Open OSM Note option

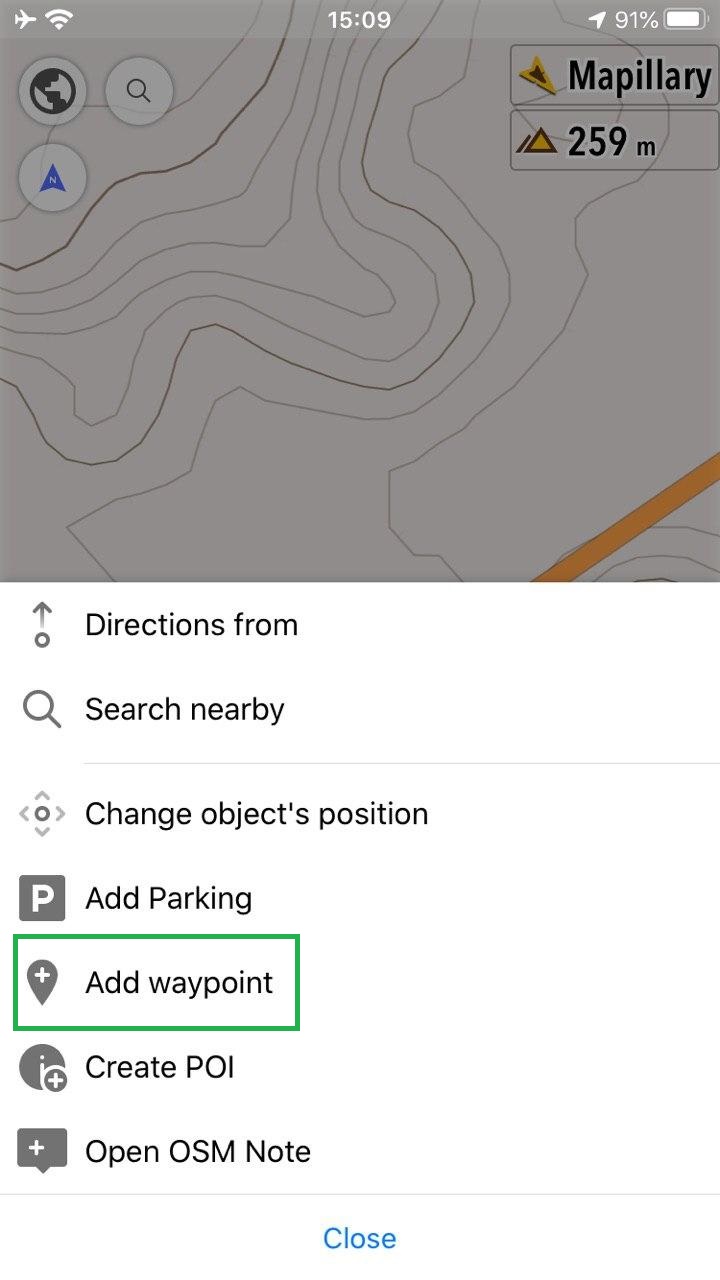pos(197,1152)
